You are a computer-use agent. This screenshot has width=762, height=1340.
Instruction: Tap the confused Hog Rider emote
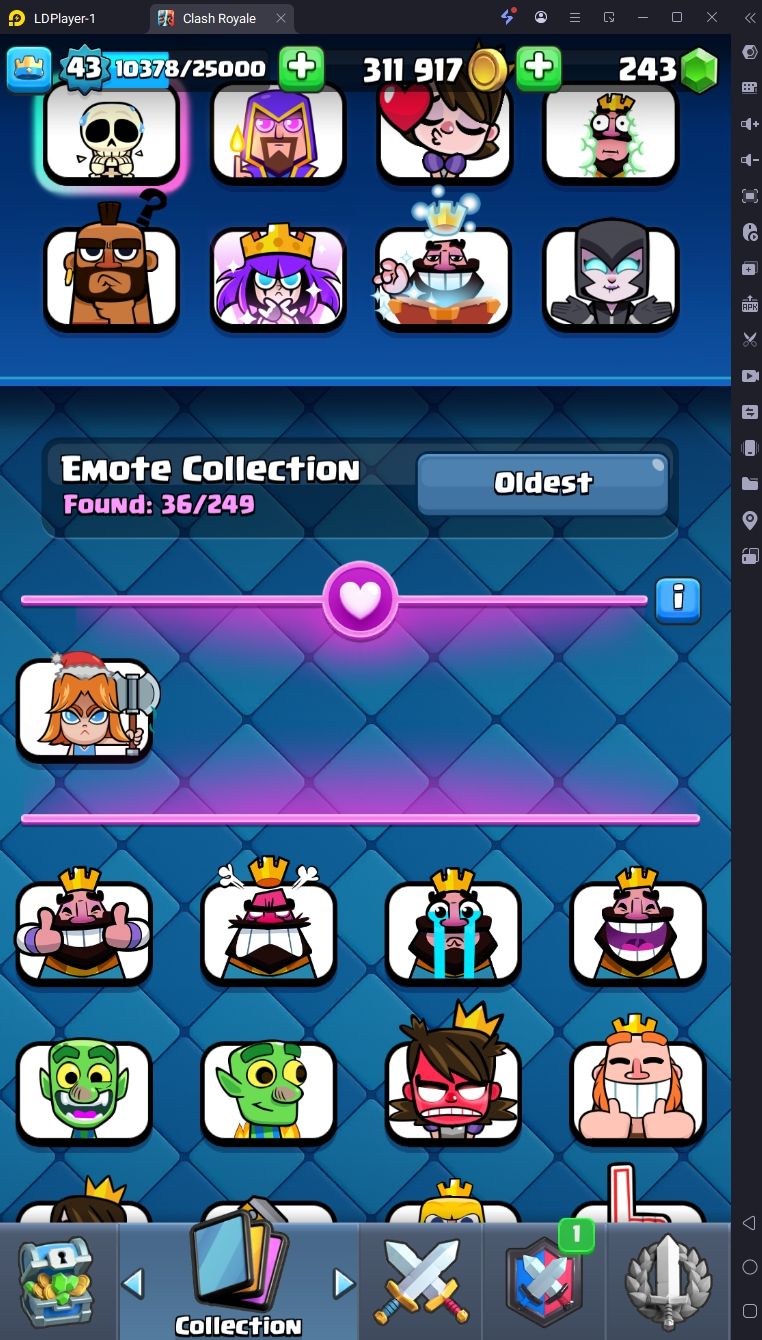point(111,275)
